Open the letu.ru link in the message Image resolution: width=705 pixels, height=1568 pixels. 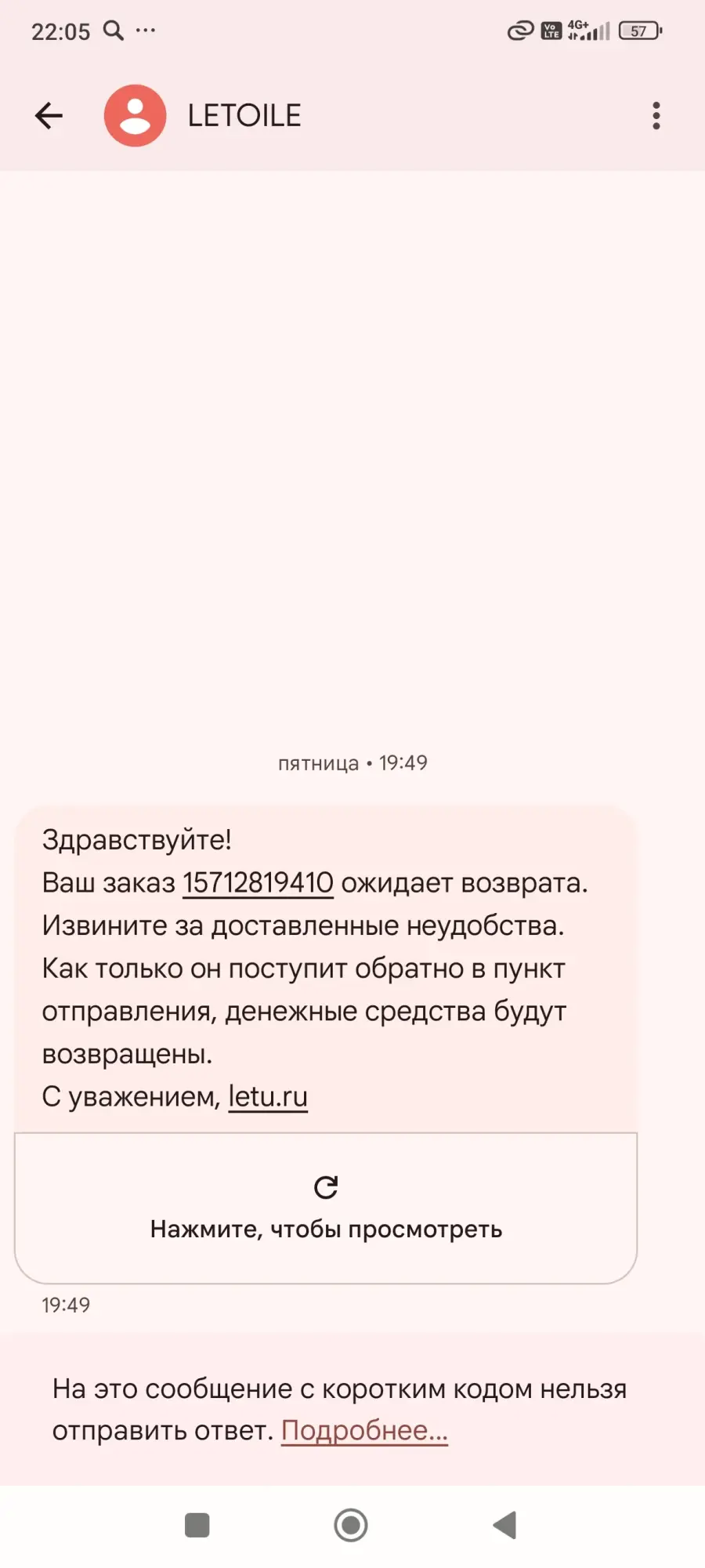(x=268, y=1096)
